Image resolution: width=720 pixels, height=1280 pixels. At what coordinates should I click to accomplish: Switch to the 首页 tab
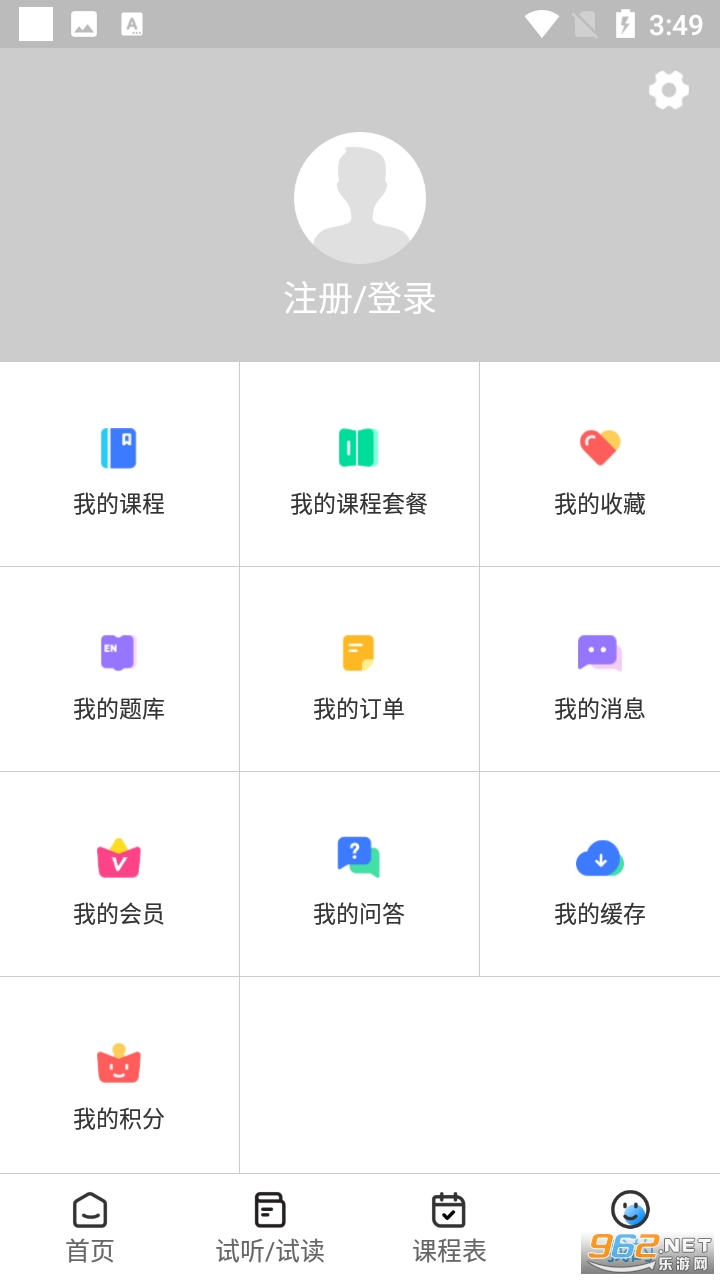(90, 1228)
